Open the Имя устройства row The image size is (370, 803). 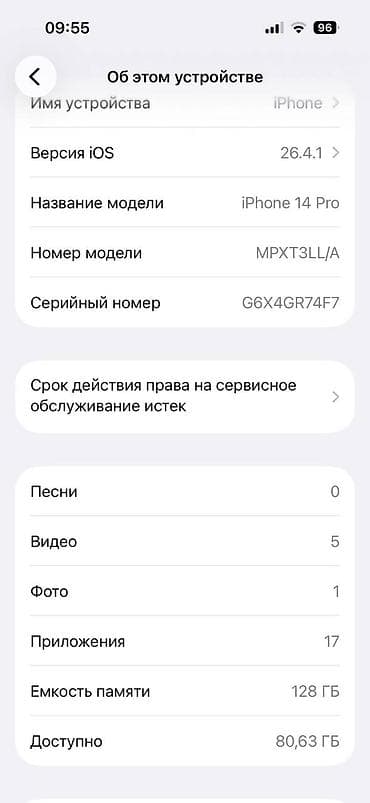(185, 104)
